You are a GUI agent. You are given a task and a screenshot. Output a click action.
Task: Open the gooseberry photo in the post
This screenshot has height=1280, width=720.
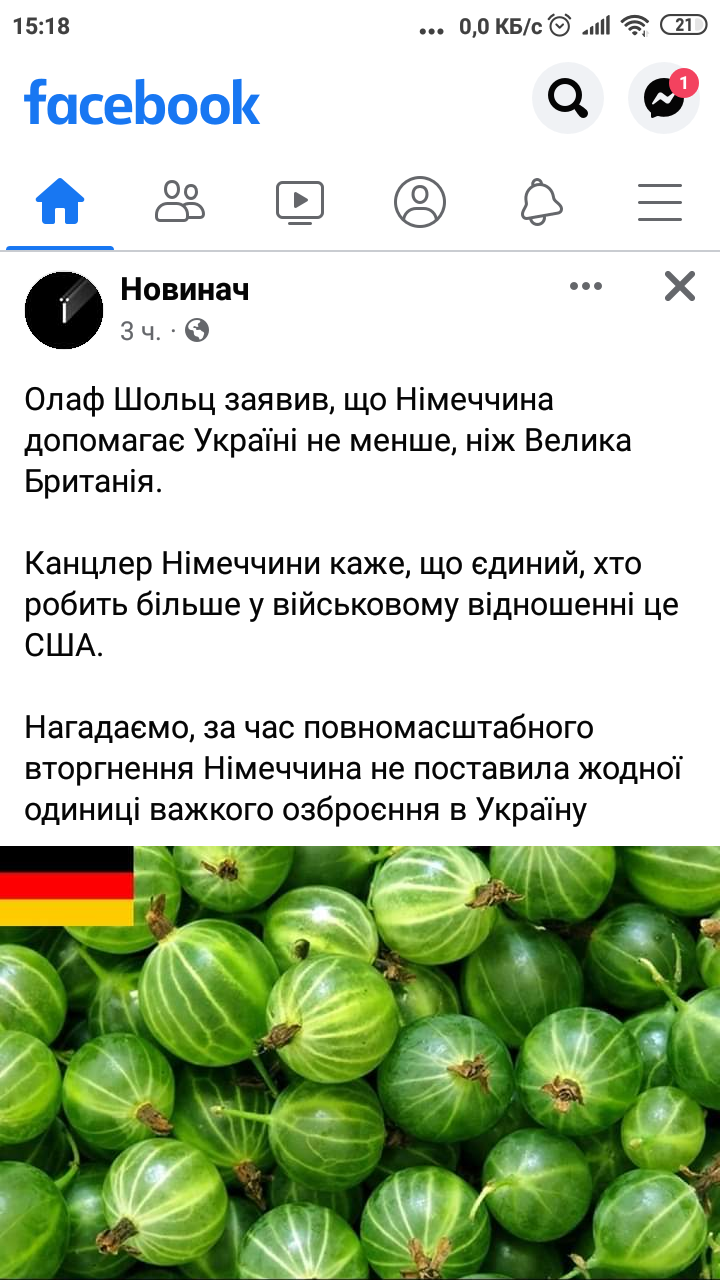point(360,1063)
